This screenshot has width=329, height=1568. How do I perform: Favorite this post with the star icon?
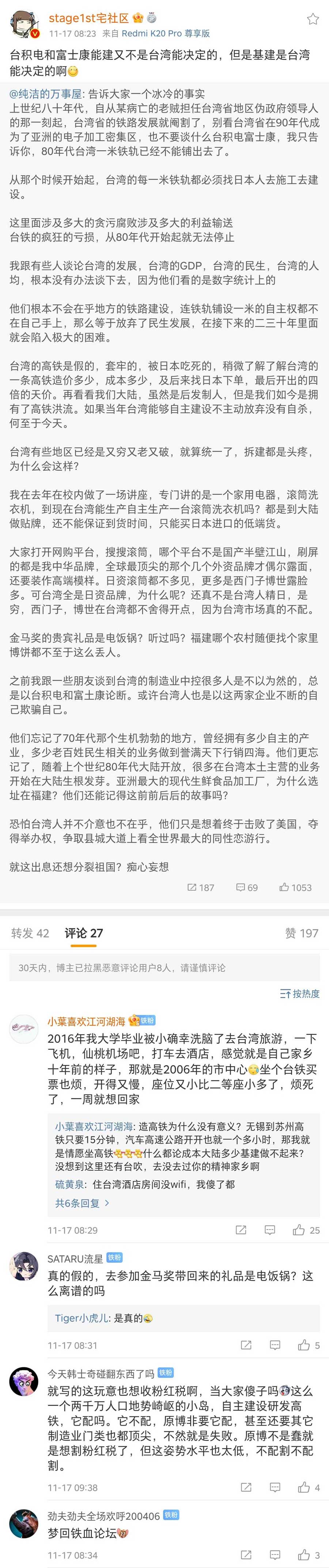tap(313, 19)
